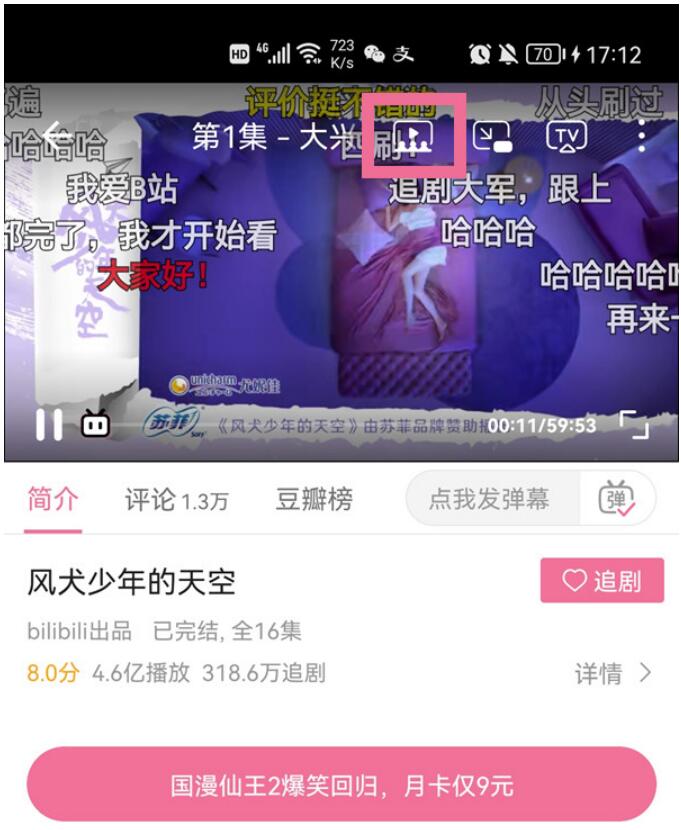Switch to the 评论 tab

tap(176, 500)
